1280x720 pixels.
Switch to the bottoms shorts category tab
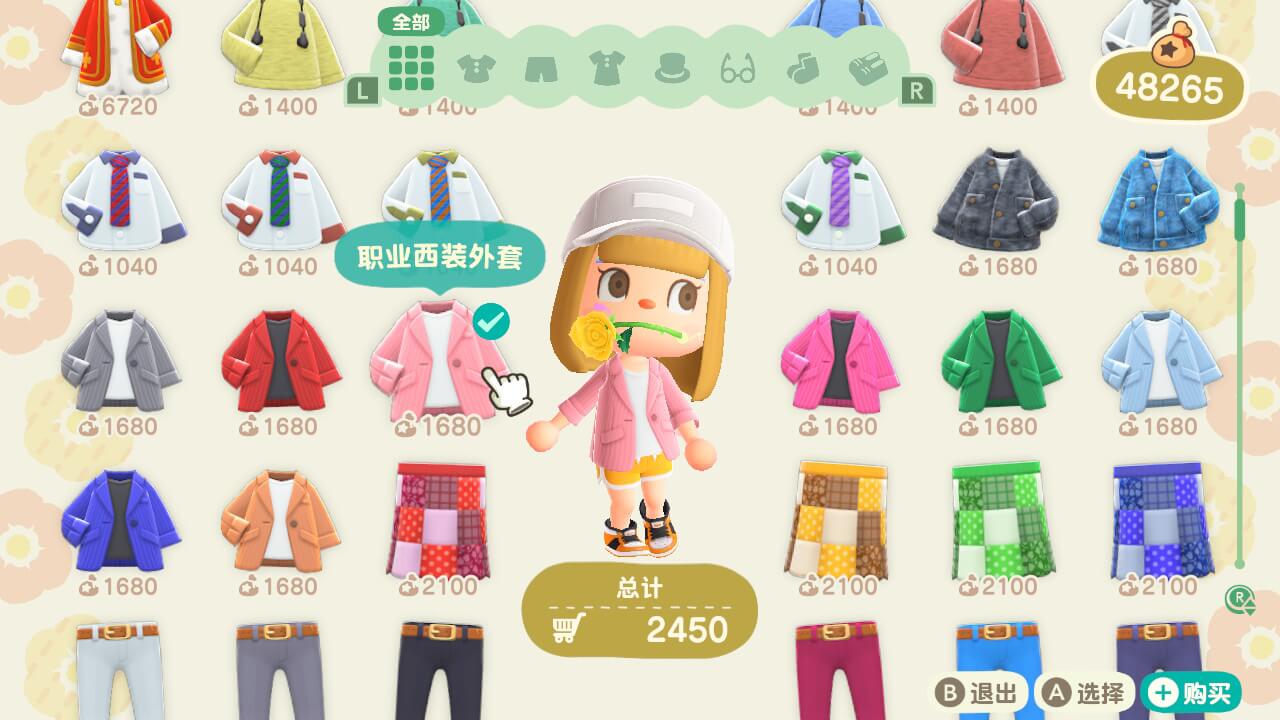point(541,68)
